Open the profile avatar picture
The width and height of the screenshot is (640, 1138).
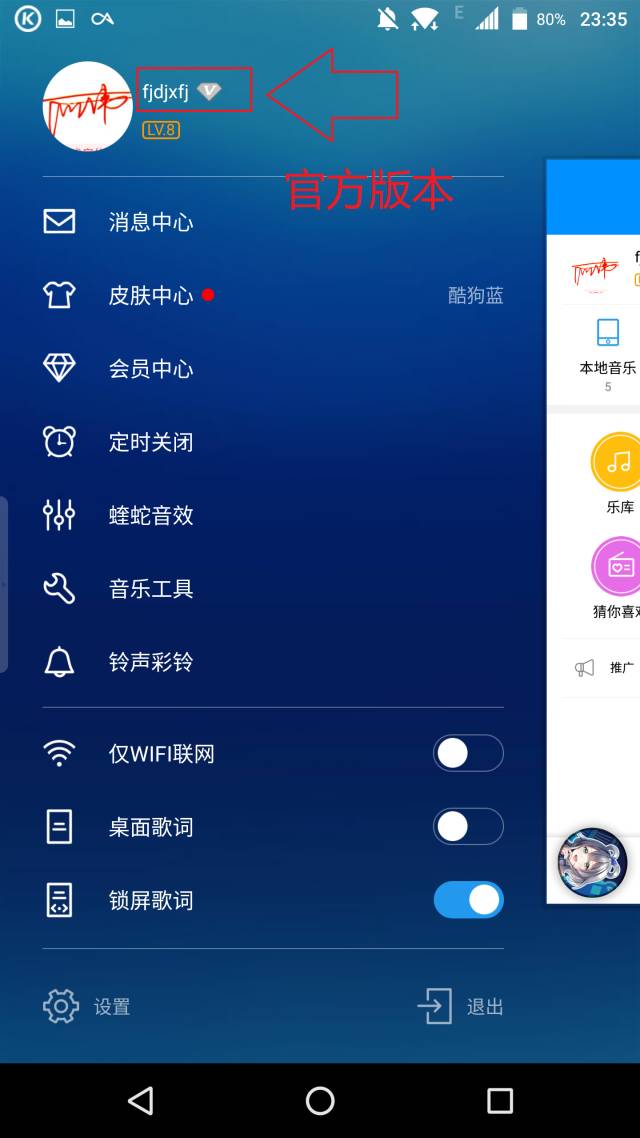coord(87,106)
